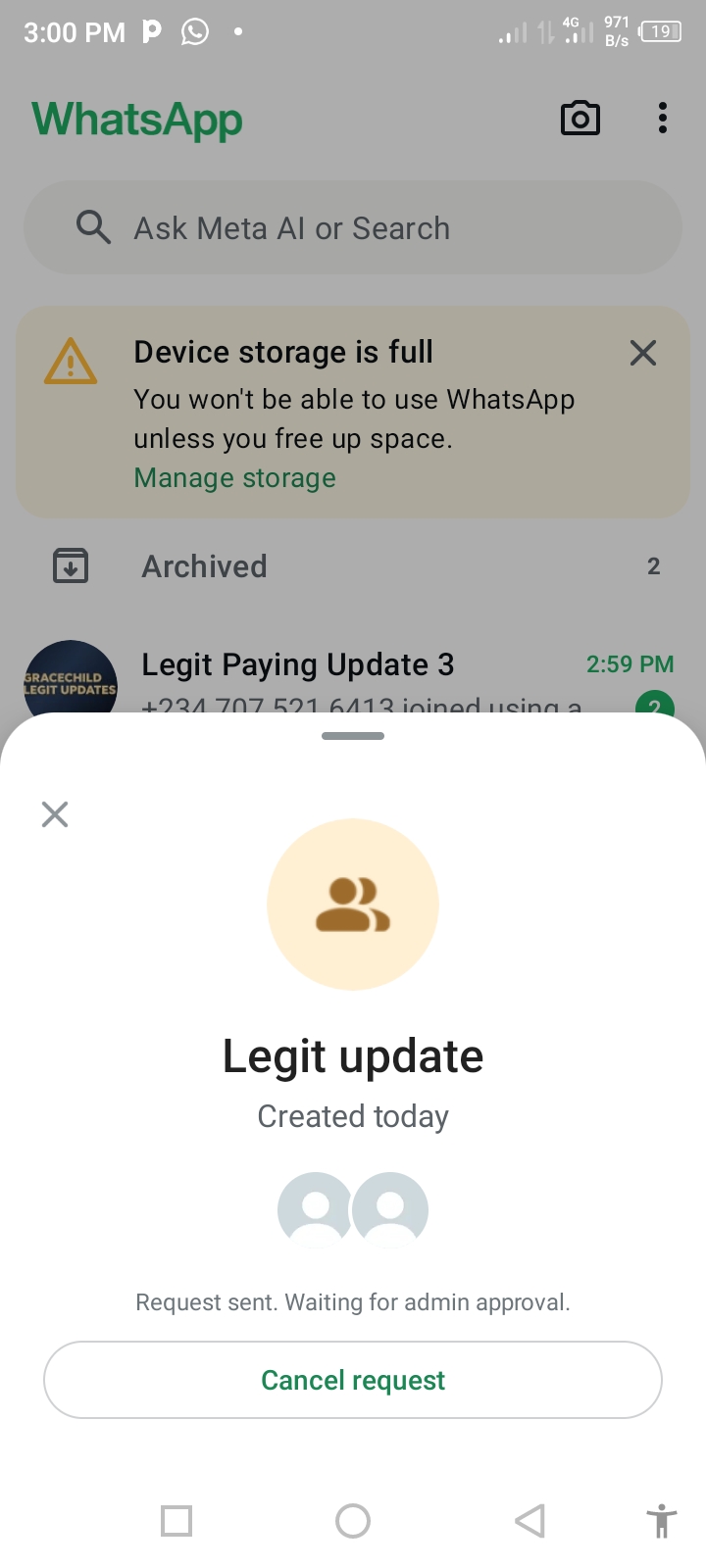The width and height of the screenshot is (706, 1568).
Task: Go back with the system back button
Action: [x=529, y=1521]
